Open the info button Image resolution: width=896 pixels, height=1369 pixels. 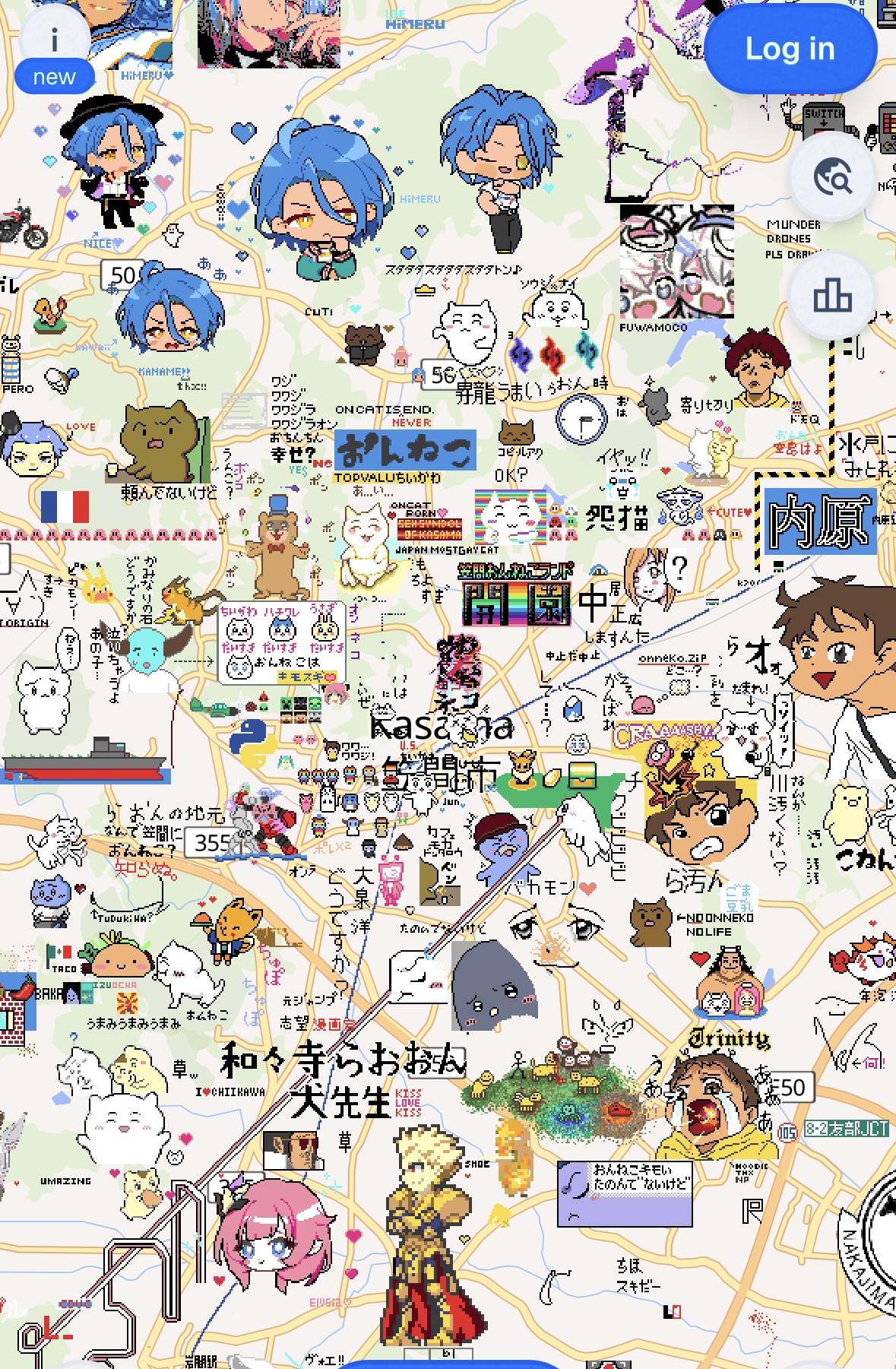point(54,38)
